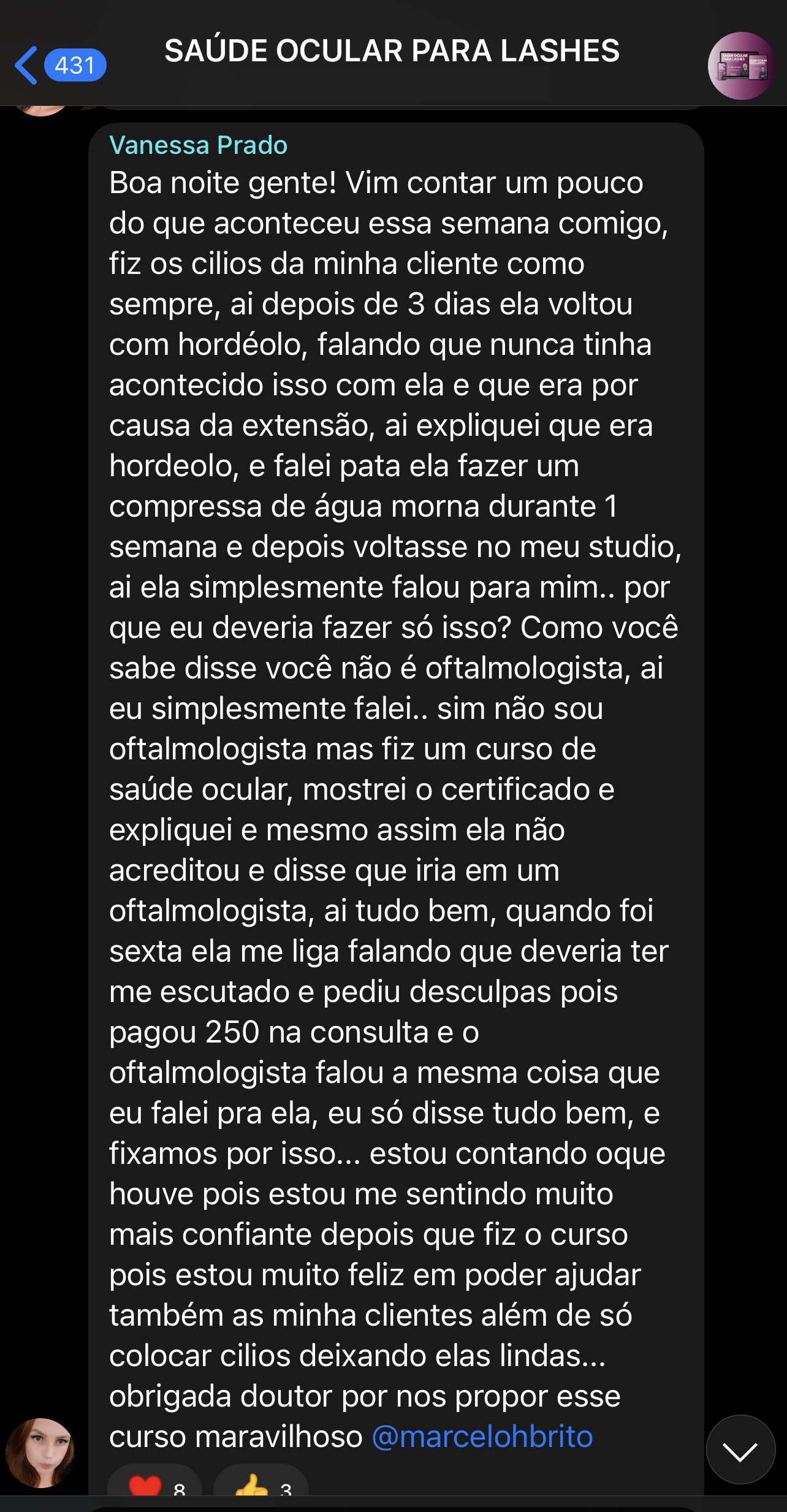The width and height of the screenshot is (787, 1512).
Task: Open the SAÚDE OCULAR PARA LASHES group info
Action: coord(392,51)
